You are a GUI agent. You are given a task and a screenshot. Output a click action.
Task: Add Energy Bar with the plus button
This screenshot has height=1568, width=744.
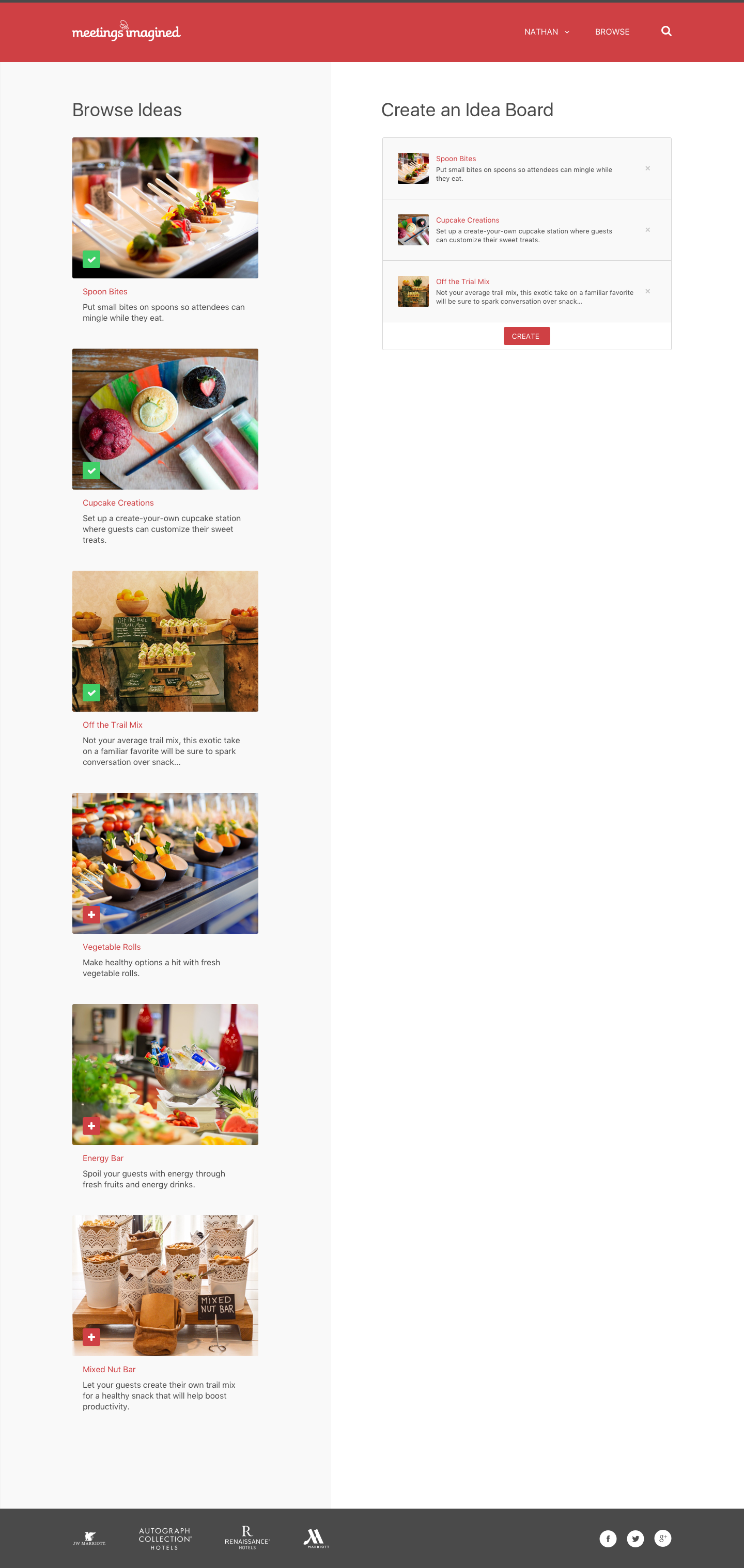coord(91,1126)
